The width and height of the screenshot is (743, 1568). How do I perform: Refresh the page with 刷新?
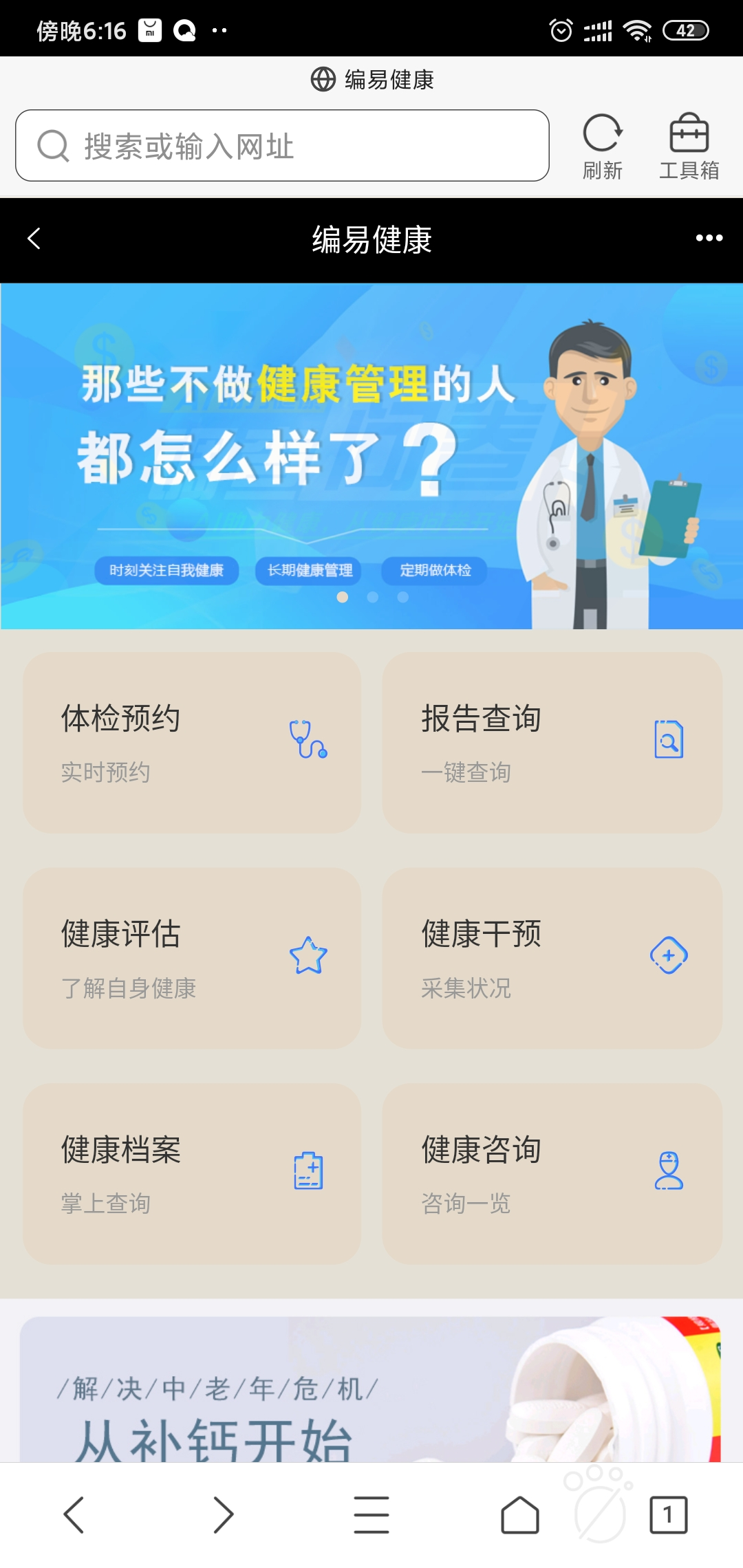point(603,146)
